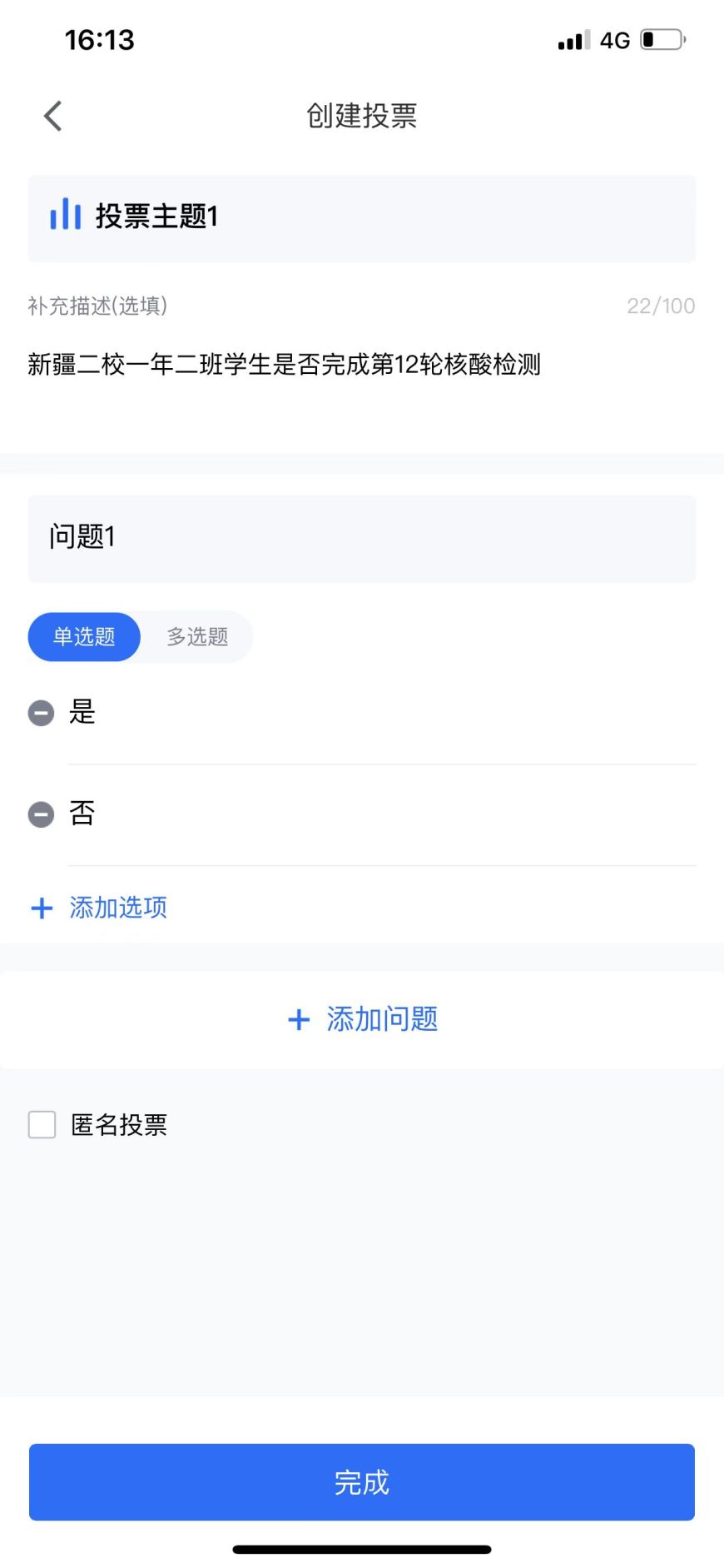Select the 单选题 question type
The width and height of the screenshot is (724, 1568).
(84, 637)
